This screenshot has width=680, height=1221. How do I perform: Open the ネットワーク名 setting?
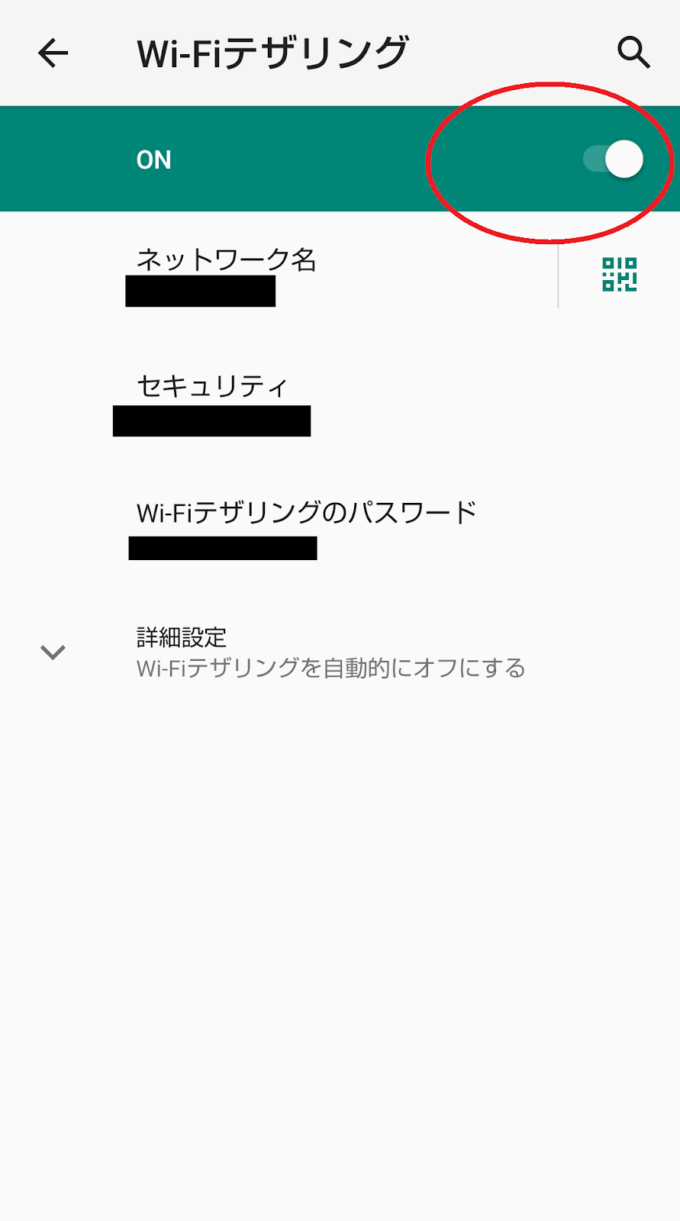point(279,274)
